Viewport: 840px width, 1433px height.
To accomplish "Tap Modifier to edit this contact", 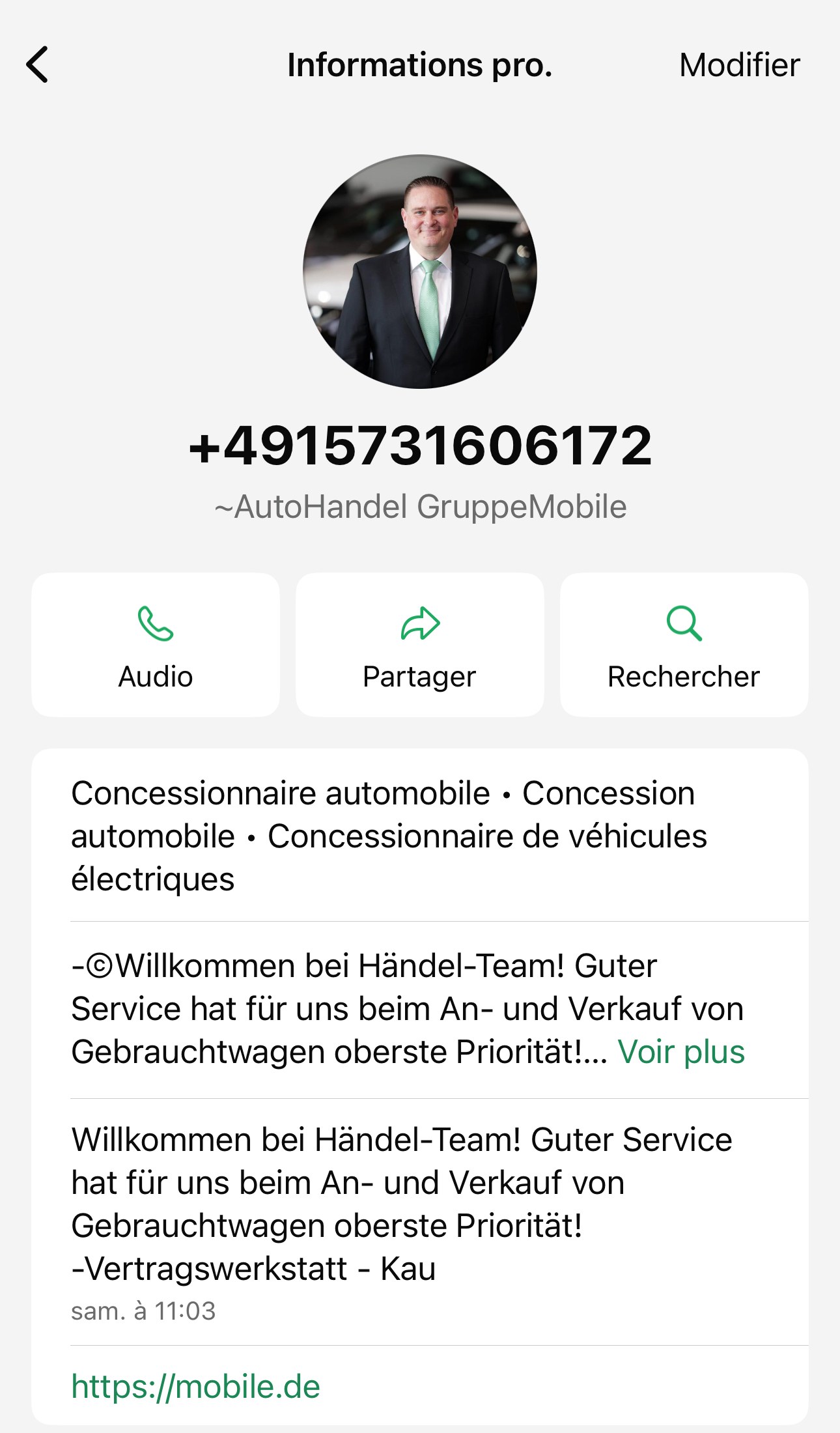I will (x=739, y=65).
